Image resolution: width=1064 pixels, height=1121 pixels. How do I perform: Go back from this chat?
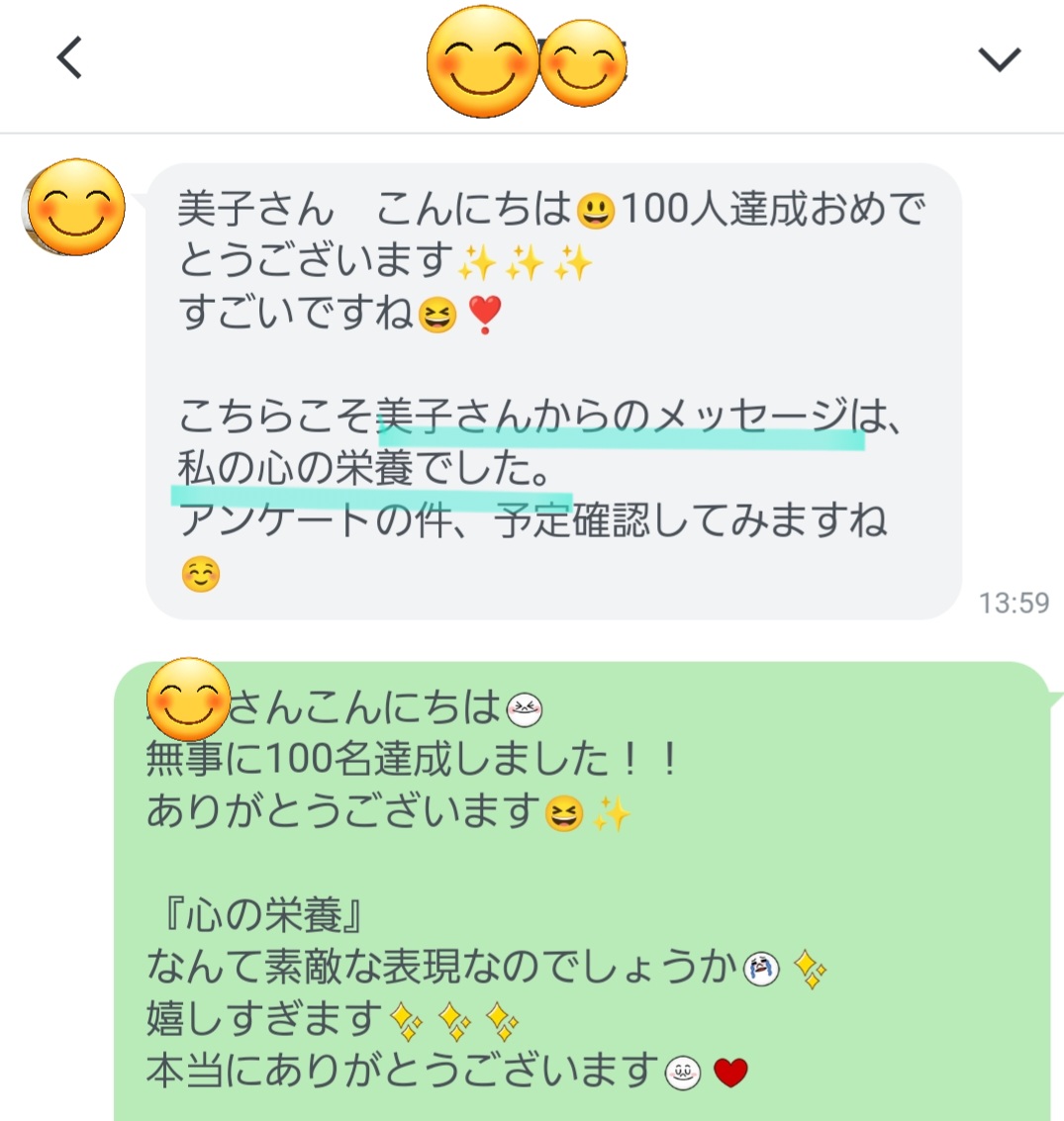click(69, 58)
